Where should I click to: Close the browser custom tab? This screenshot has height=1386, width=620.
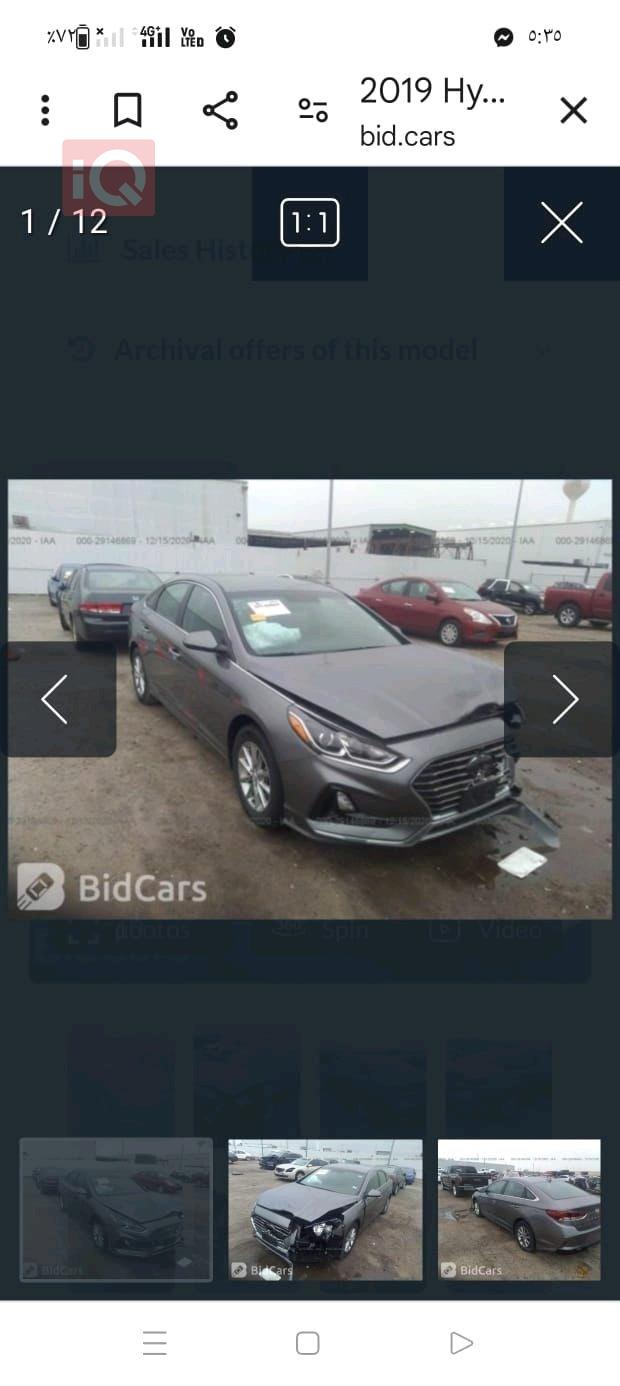point(573,110)
